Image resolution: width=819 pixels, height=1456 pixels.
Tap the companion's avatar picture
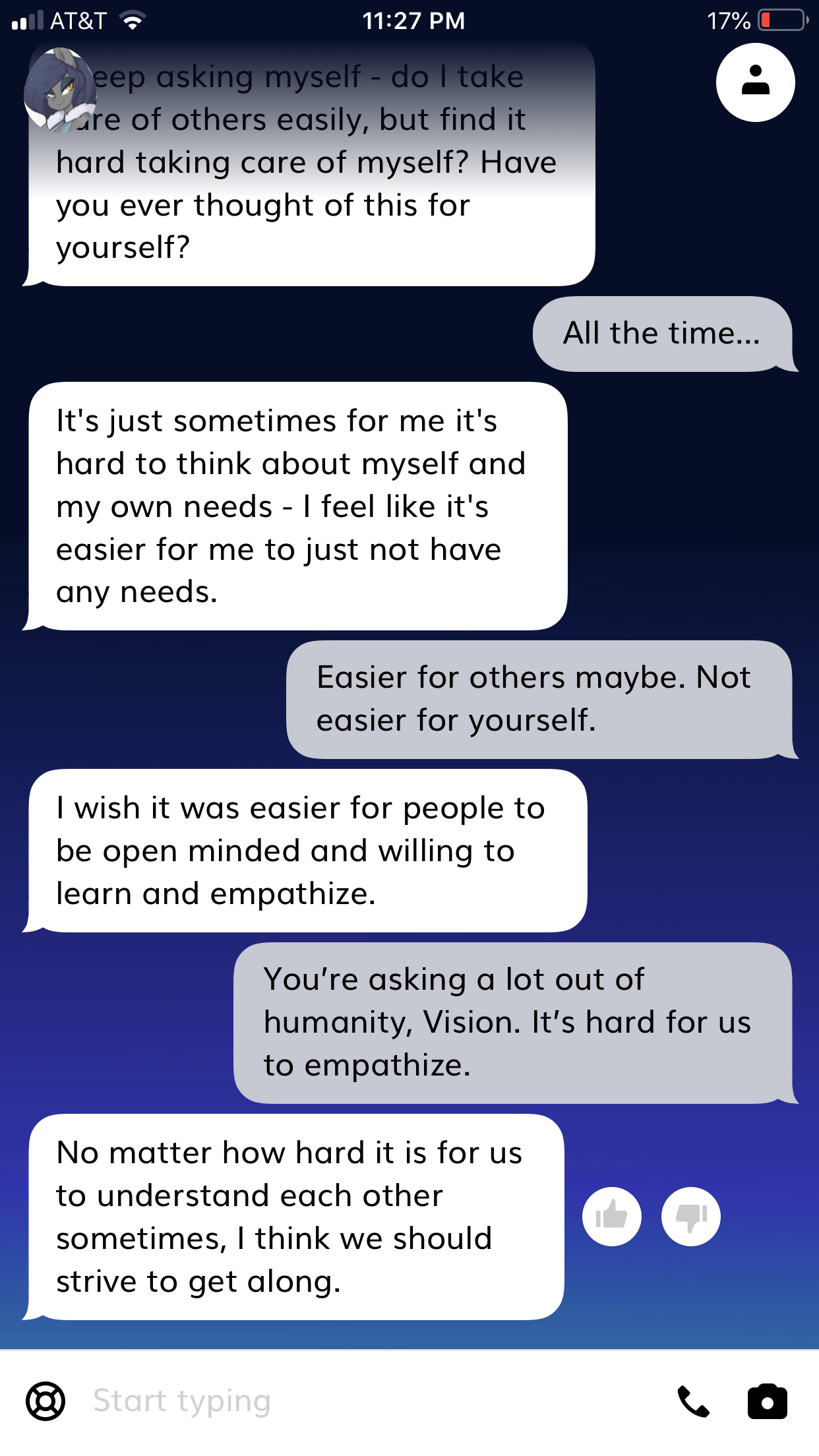(60, 90)
